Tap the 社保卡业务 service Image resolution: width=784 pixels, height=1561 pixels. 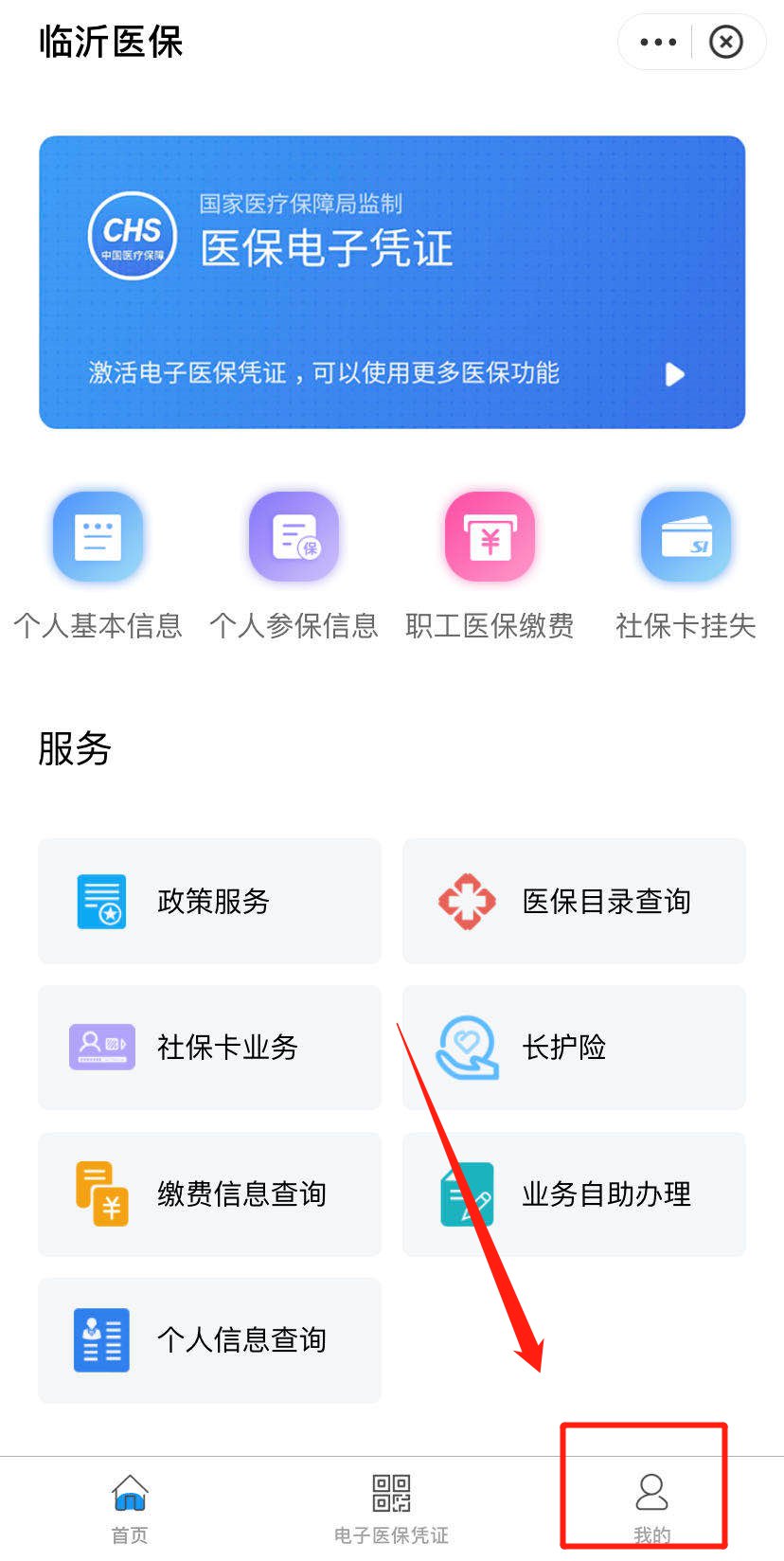pos(209,1047)
